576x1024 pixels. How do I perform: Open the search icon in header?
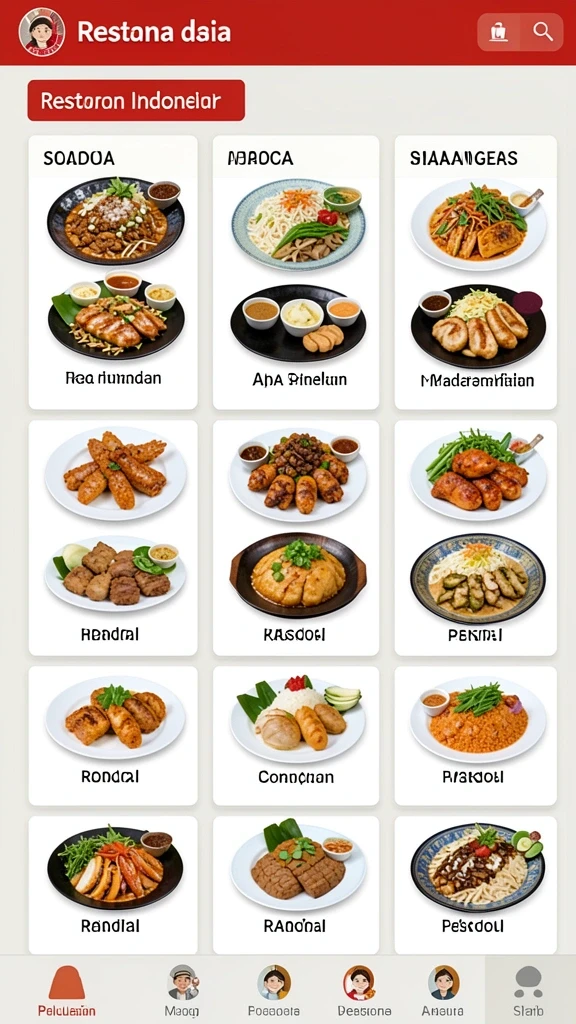(x=543, y=31)
